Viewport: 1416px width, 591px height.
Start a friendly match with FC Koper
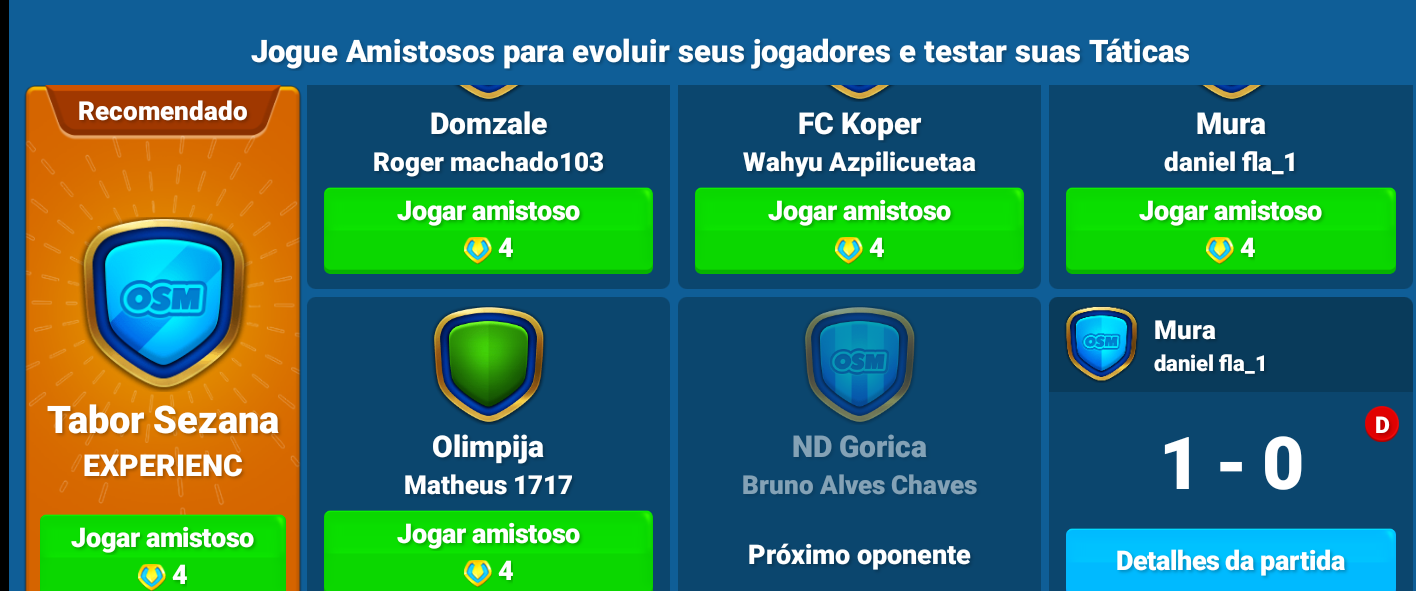pyautogui.click(x=859, y=229)
